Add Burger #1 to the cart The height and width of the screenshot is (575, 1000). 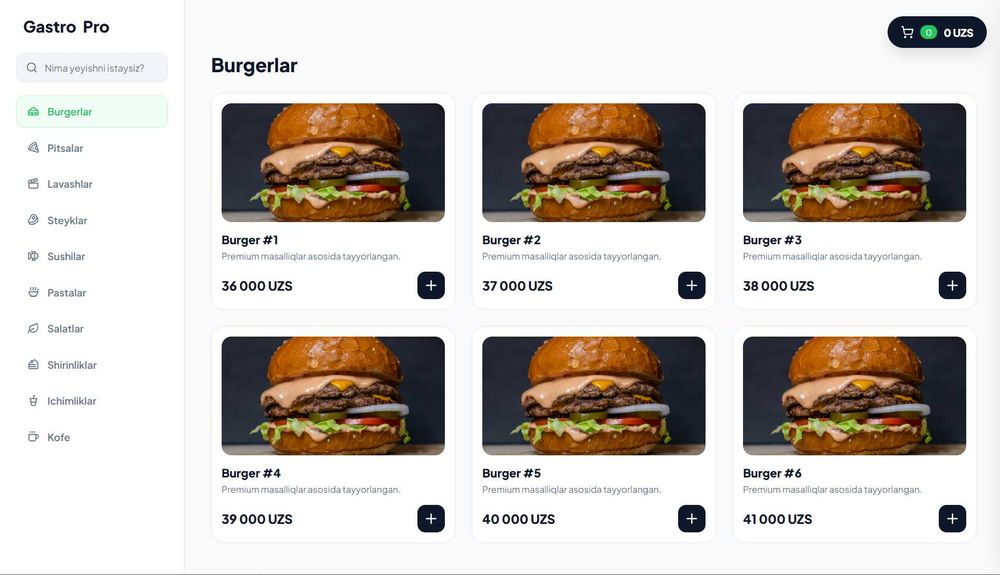(x=431, y=285)
